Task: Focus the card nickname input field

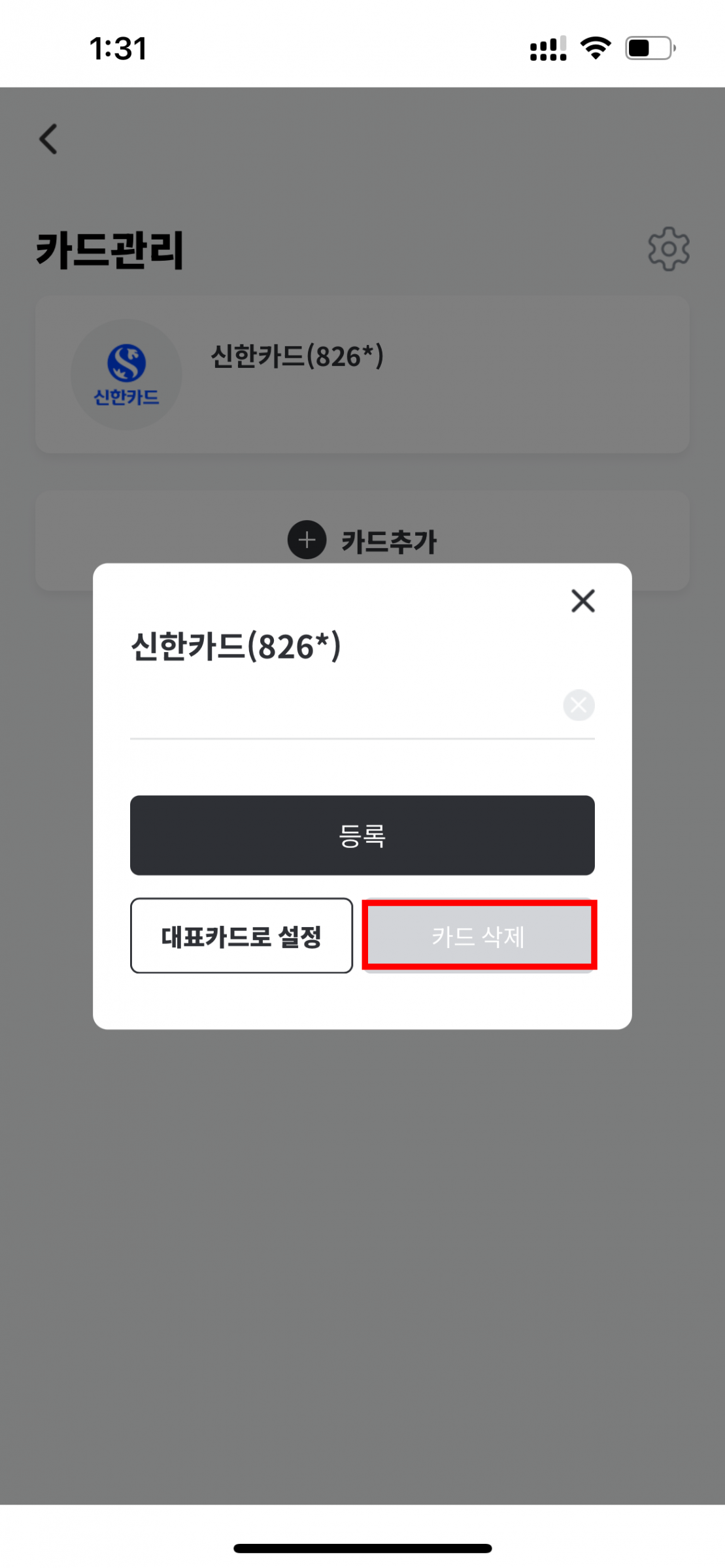Action: tap(343, 707)
